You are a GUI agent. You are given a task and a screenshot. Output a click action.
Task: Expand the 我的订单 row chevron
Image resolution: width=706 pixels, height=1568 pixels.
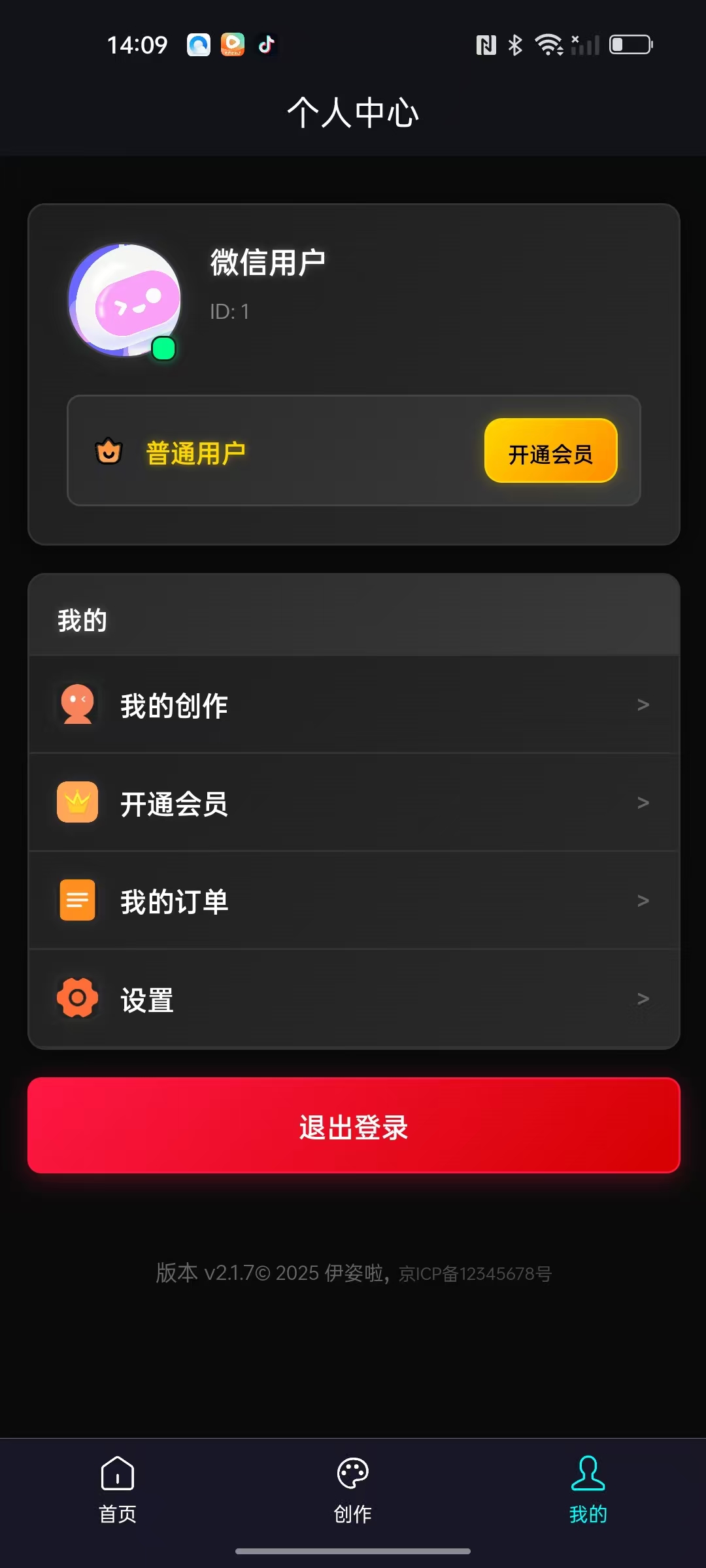[x=643, y=900]
